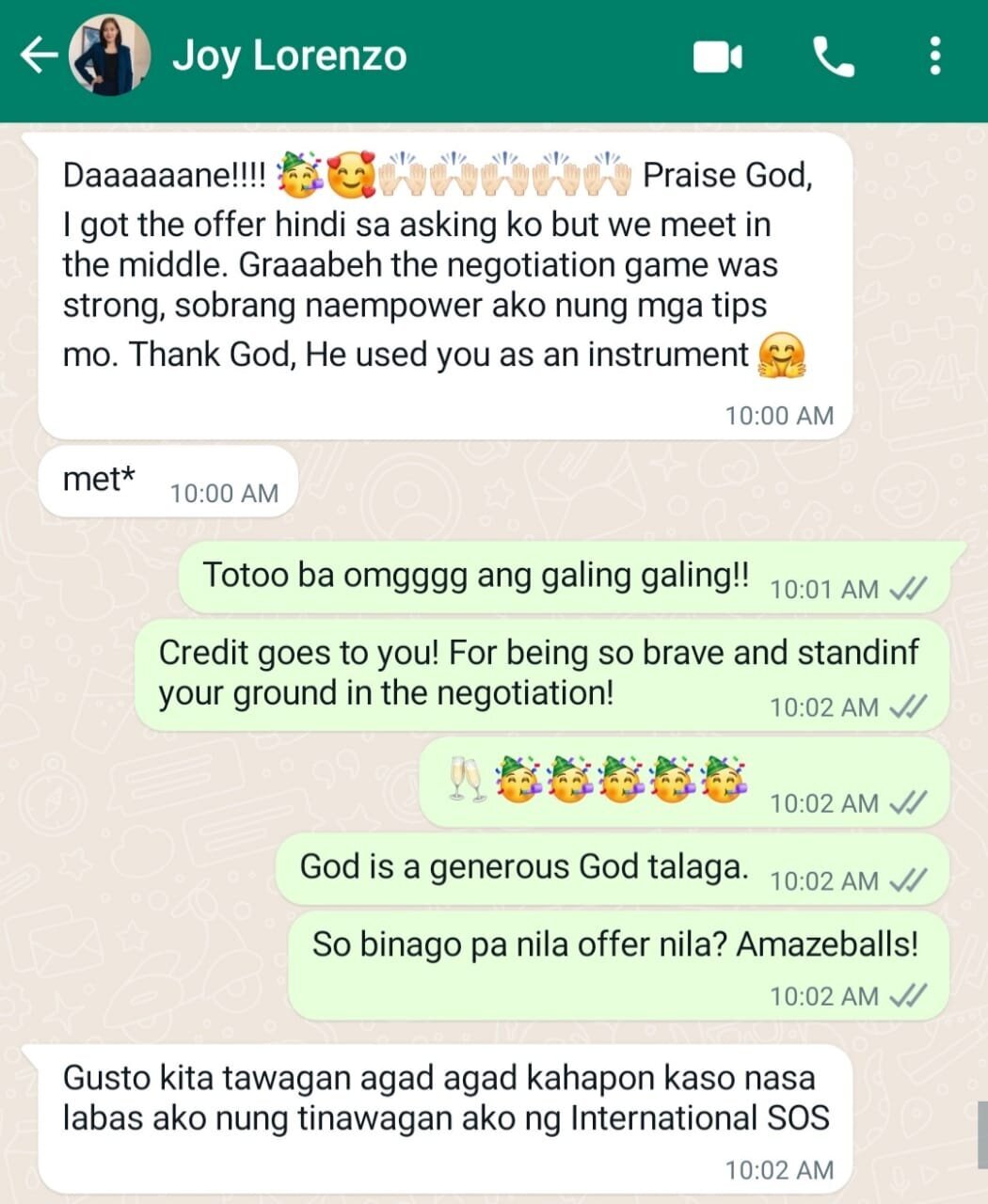Open Joy Lorenzo's profile picture
Image resolution: width=988 pixels, height=1204 pixels.
110,55
